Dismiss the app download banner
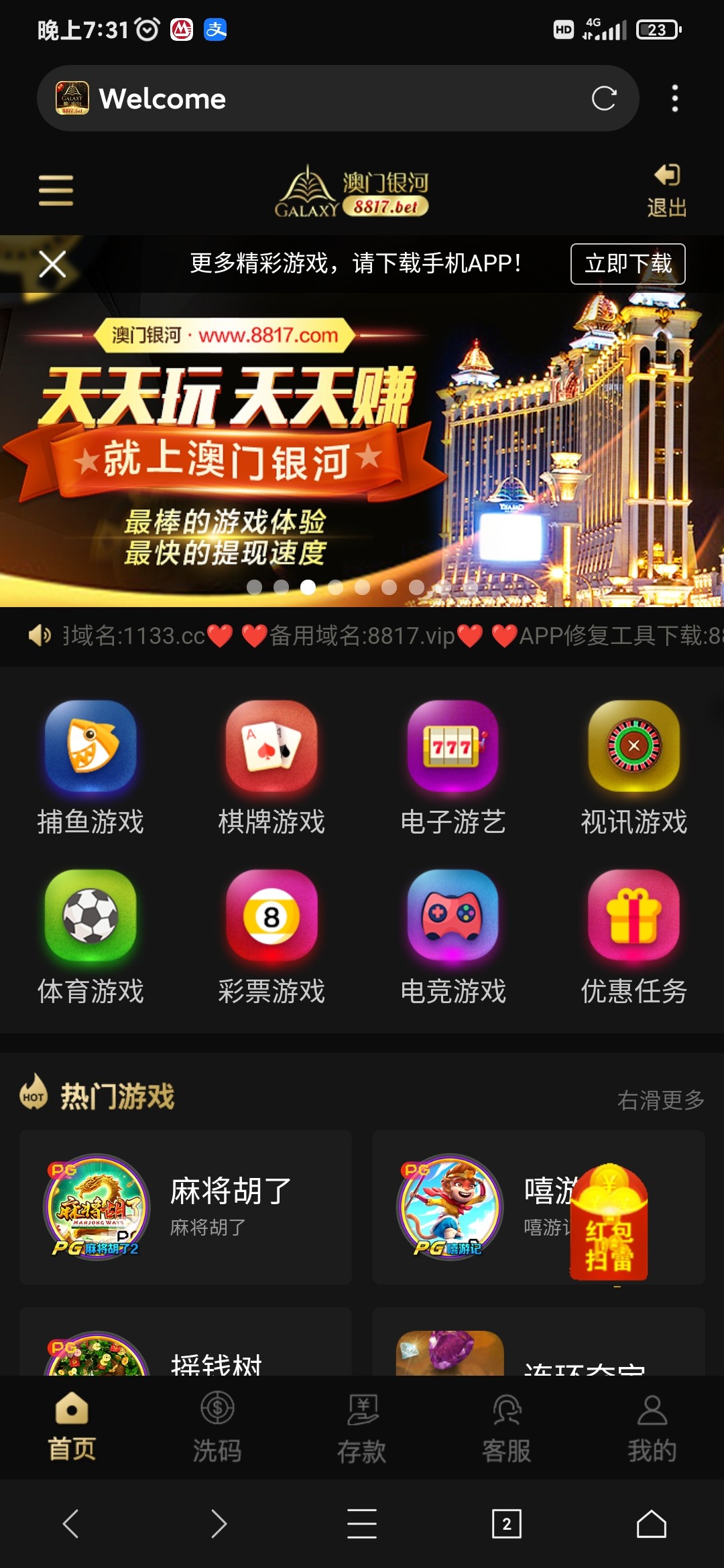Screen dimensions: 724x1568 (52, 264)
